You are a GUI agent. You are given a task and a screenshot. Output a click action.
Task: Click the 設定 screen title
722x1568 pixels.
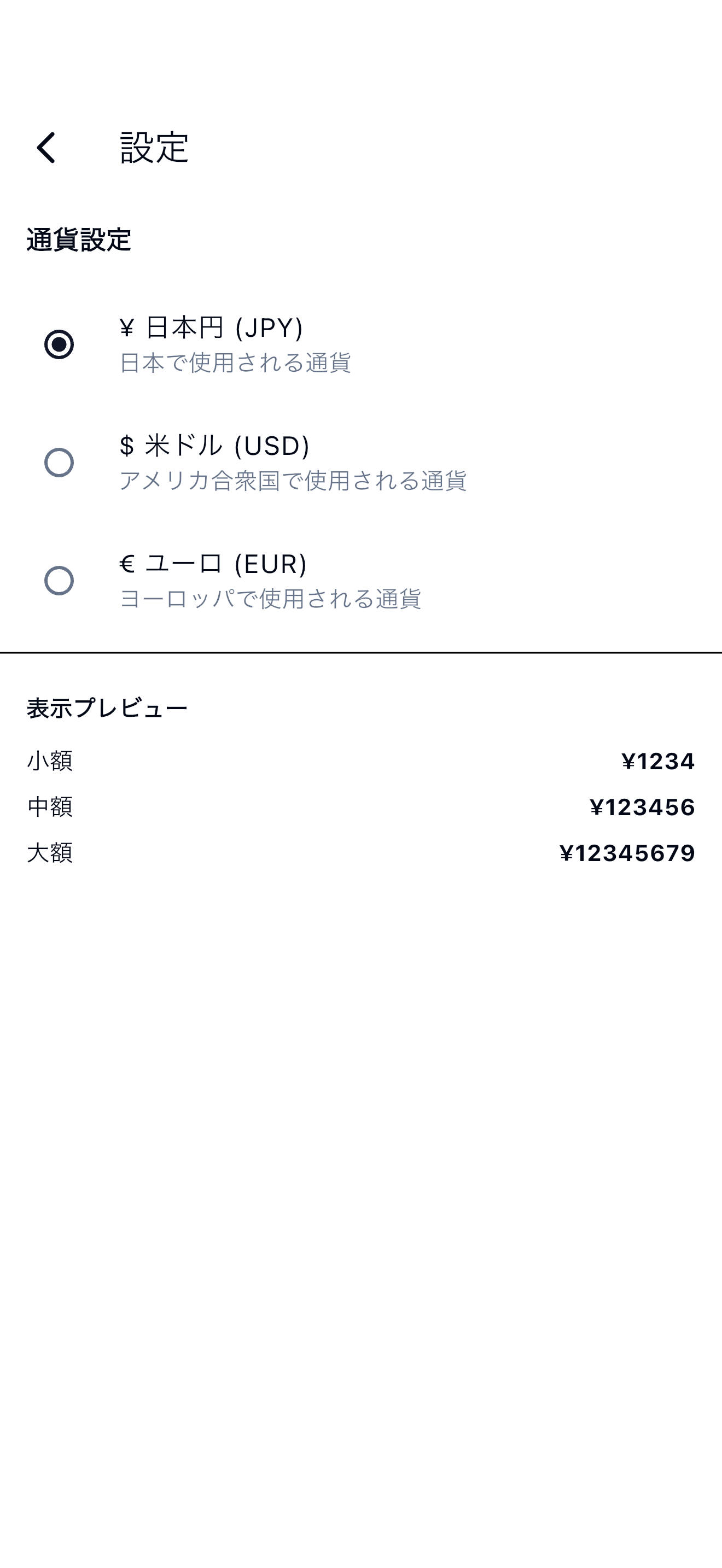153,148
